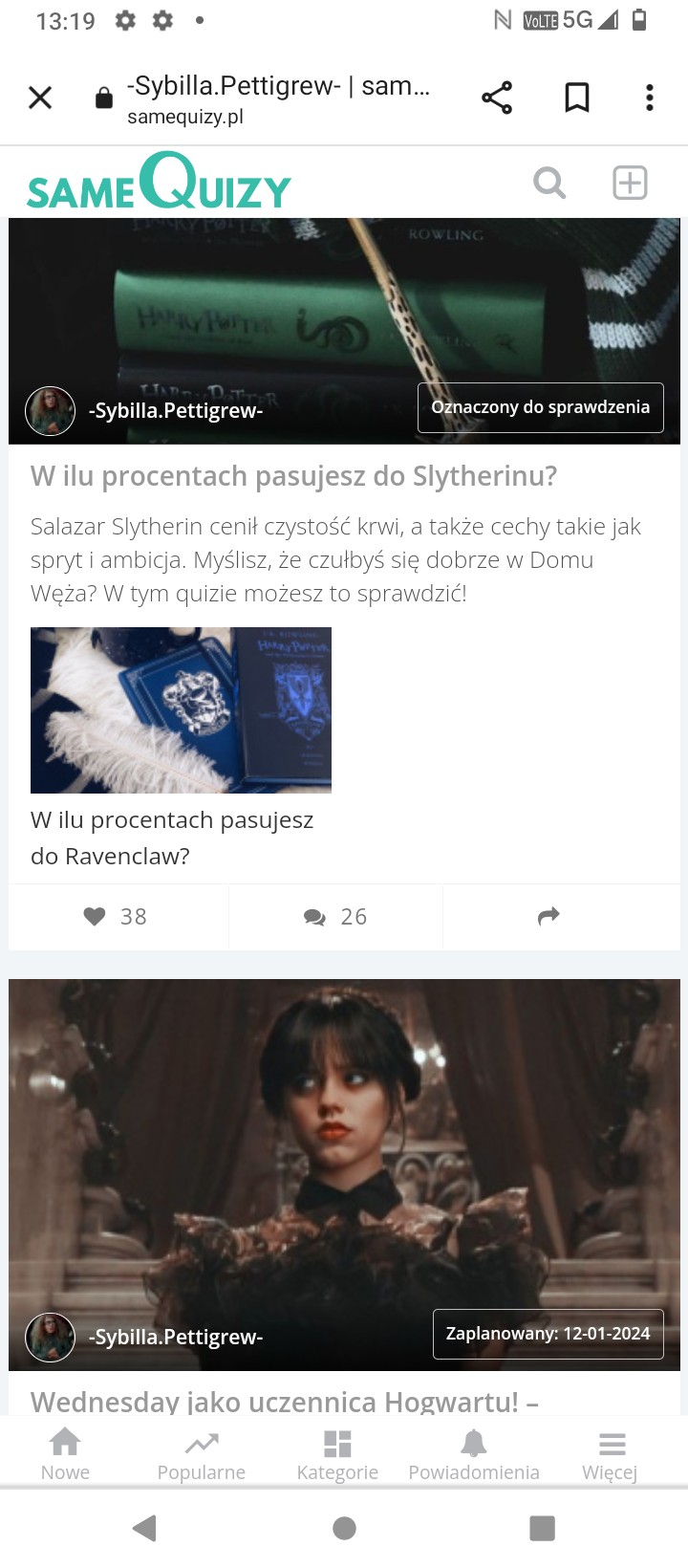Viewport: 688px width, 1568px height.
Task: Switch to the Popularne tab
Action: click(202, 1455)
